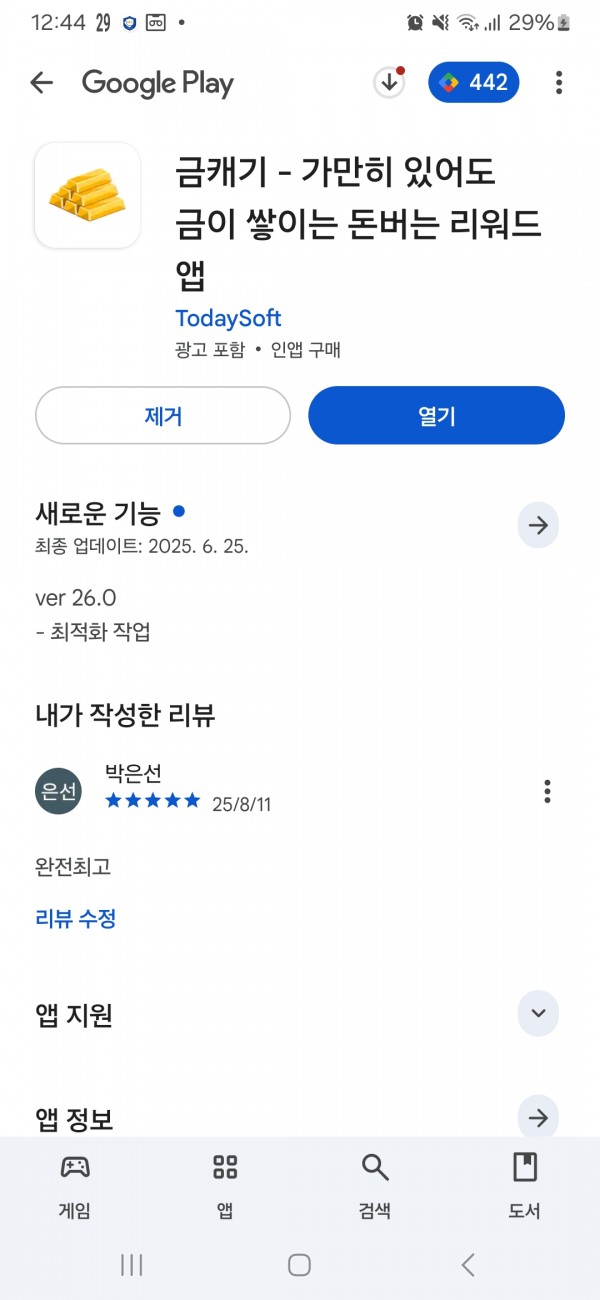Tap the system home button
This screenshot has height=1300, width=600.
click(x=299, y=1265)
